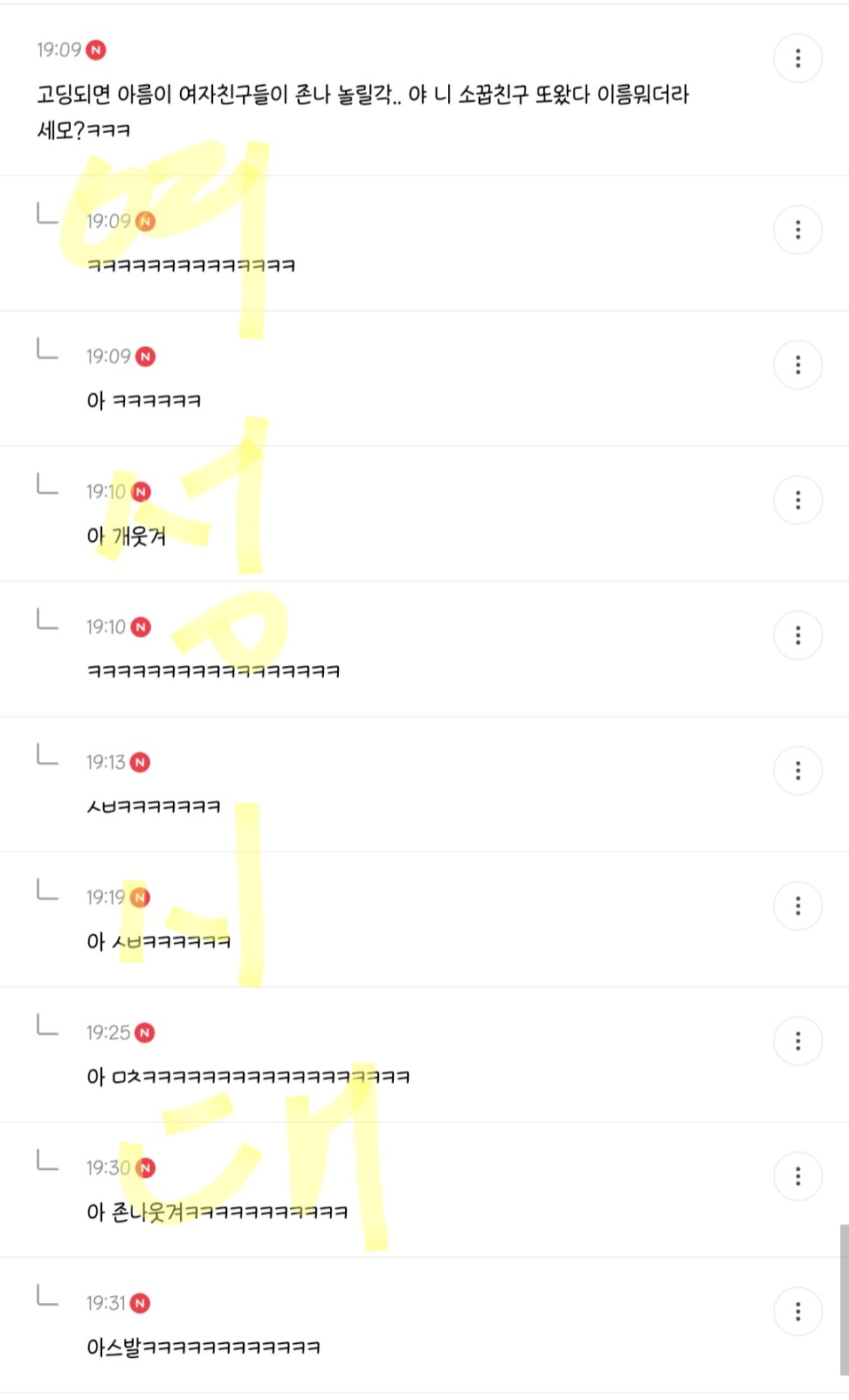Open the three-dot menu for reply '아 ㅋㅋㅋㅋㅋㅋ'

pyautogui.click(x=797, y=365)
